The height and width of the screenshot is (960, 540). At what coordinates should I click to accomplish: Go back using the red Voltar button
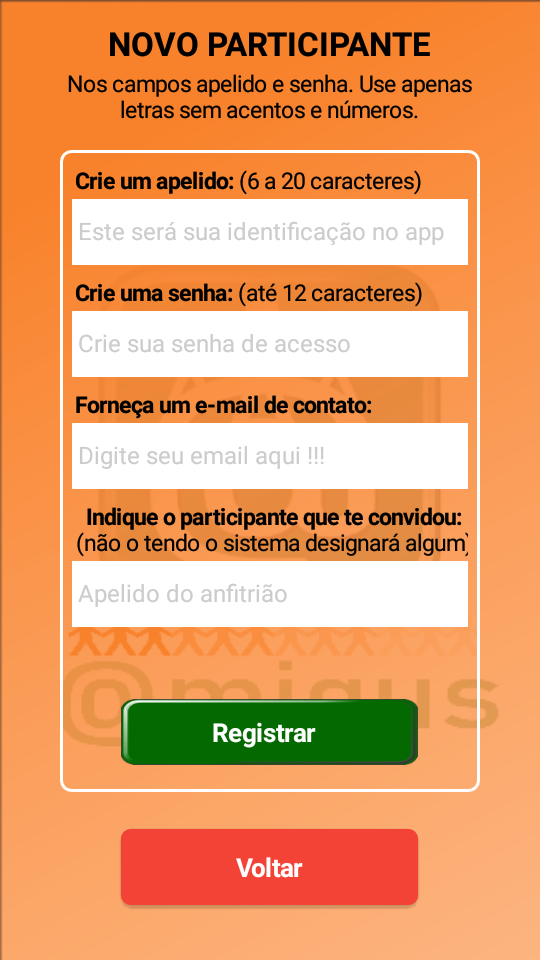point(269,867)
